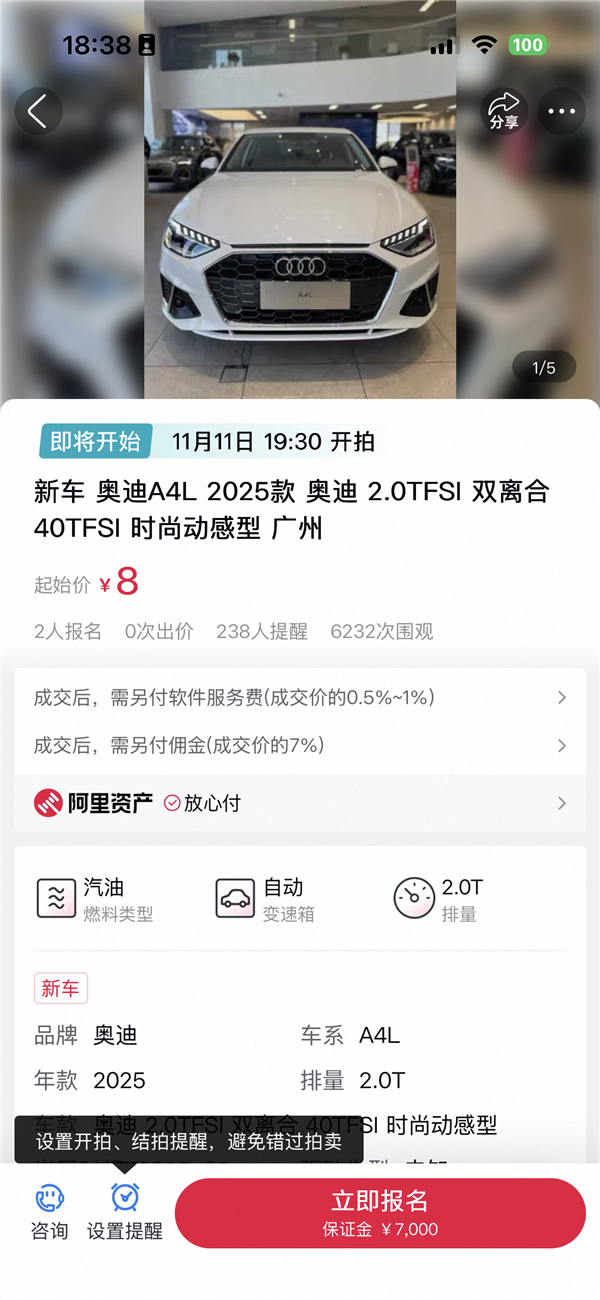This screenshot has height=1300, width=600.
Task: Go back using the top-left arrow
Action: tap(38, 111)
